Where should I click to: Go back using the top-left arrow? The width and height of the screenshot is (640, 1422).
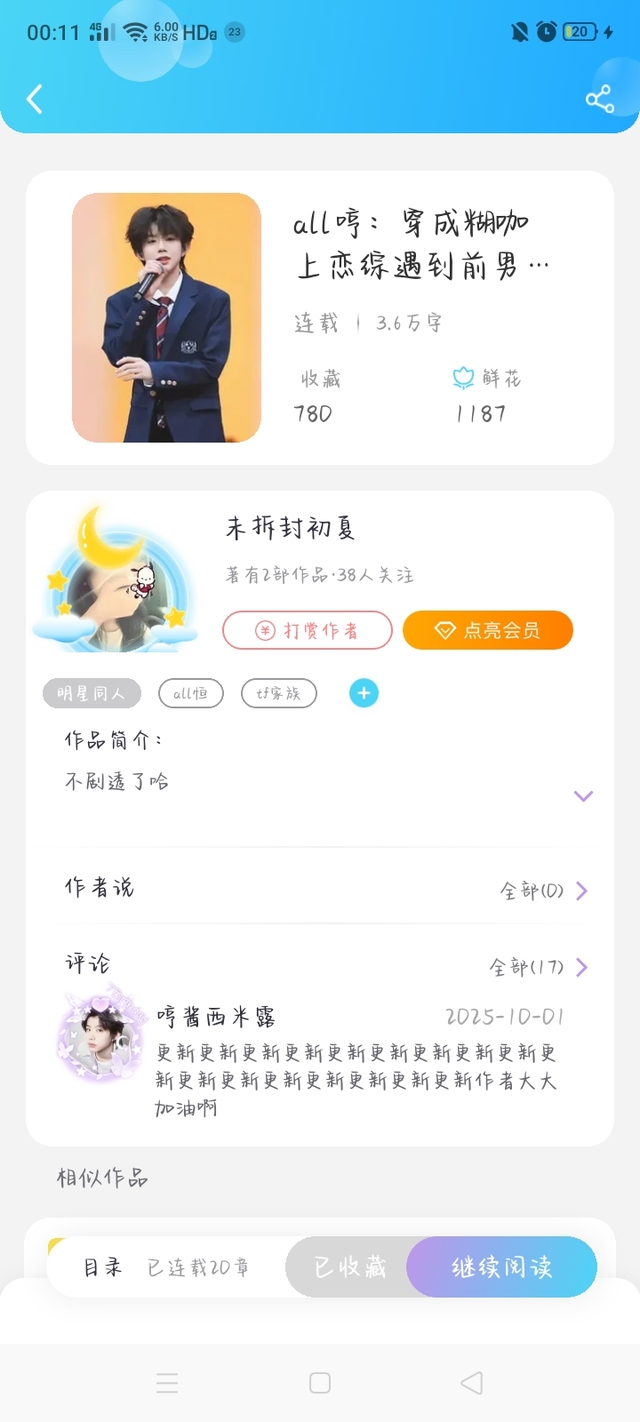pyautogui.click(x=35, y=99)
